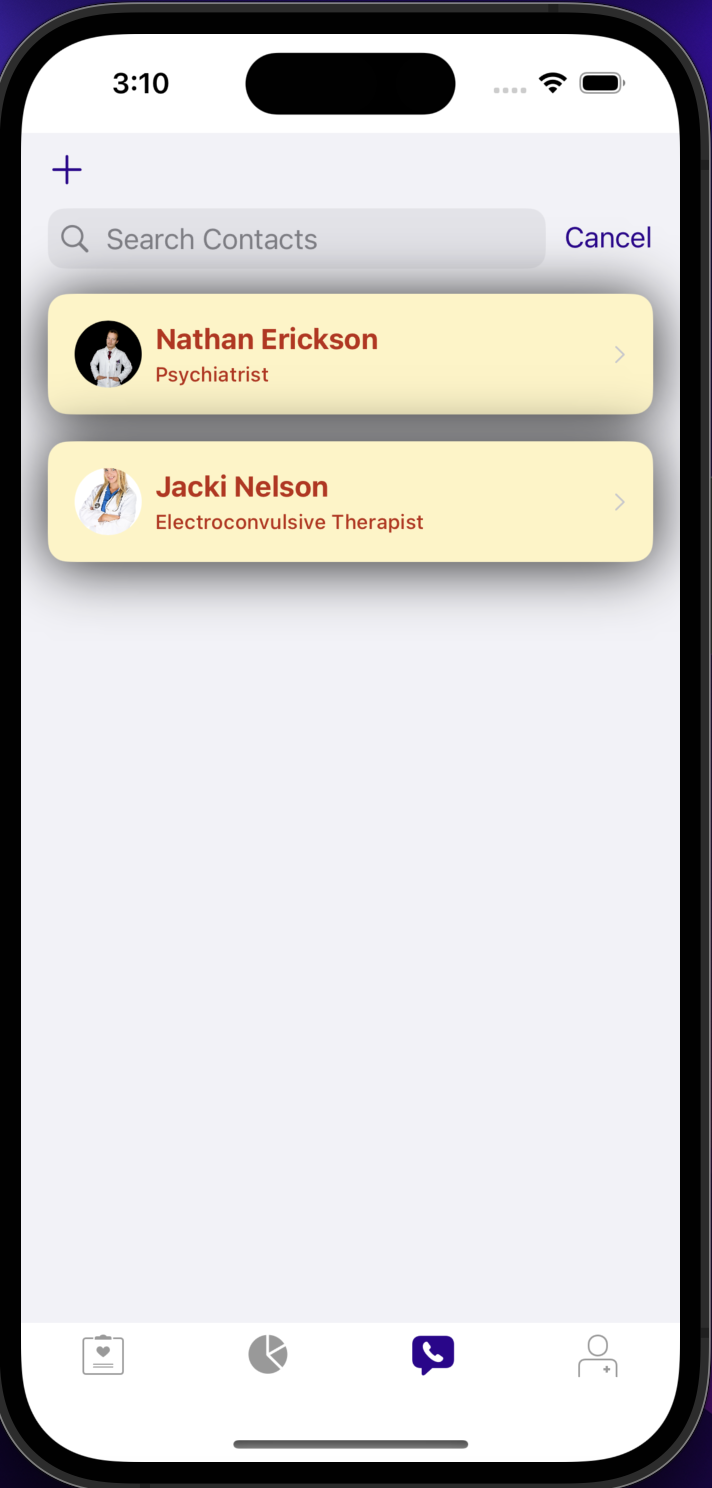This screenshot has height=1488, width=712.
Task: Switch to the pie chart tab
Action: click(x=268, y=1355)
